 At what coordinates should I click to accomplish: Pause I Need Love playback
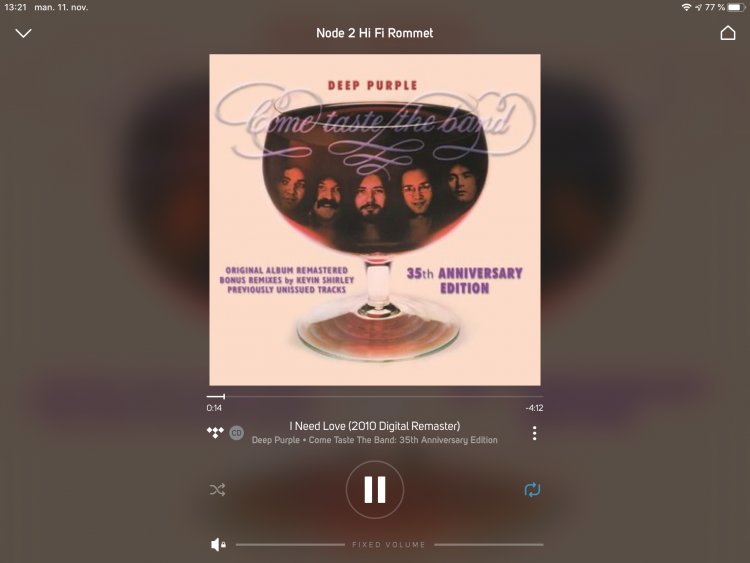click(374, 489)
